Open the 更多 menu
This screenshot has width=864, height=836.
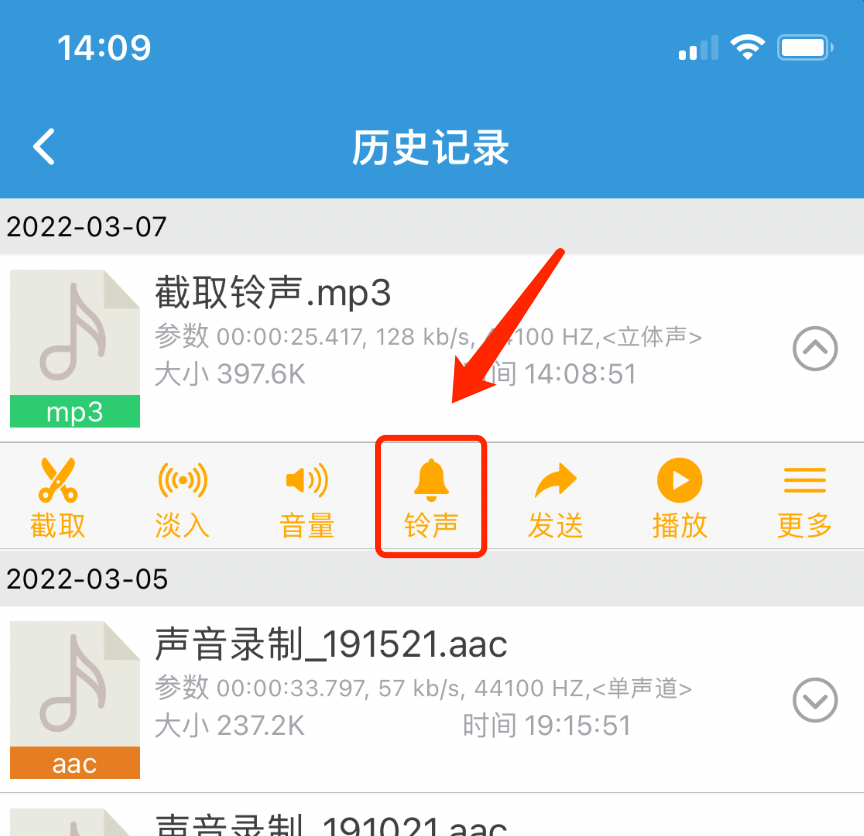coord(804,497)
